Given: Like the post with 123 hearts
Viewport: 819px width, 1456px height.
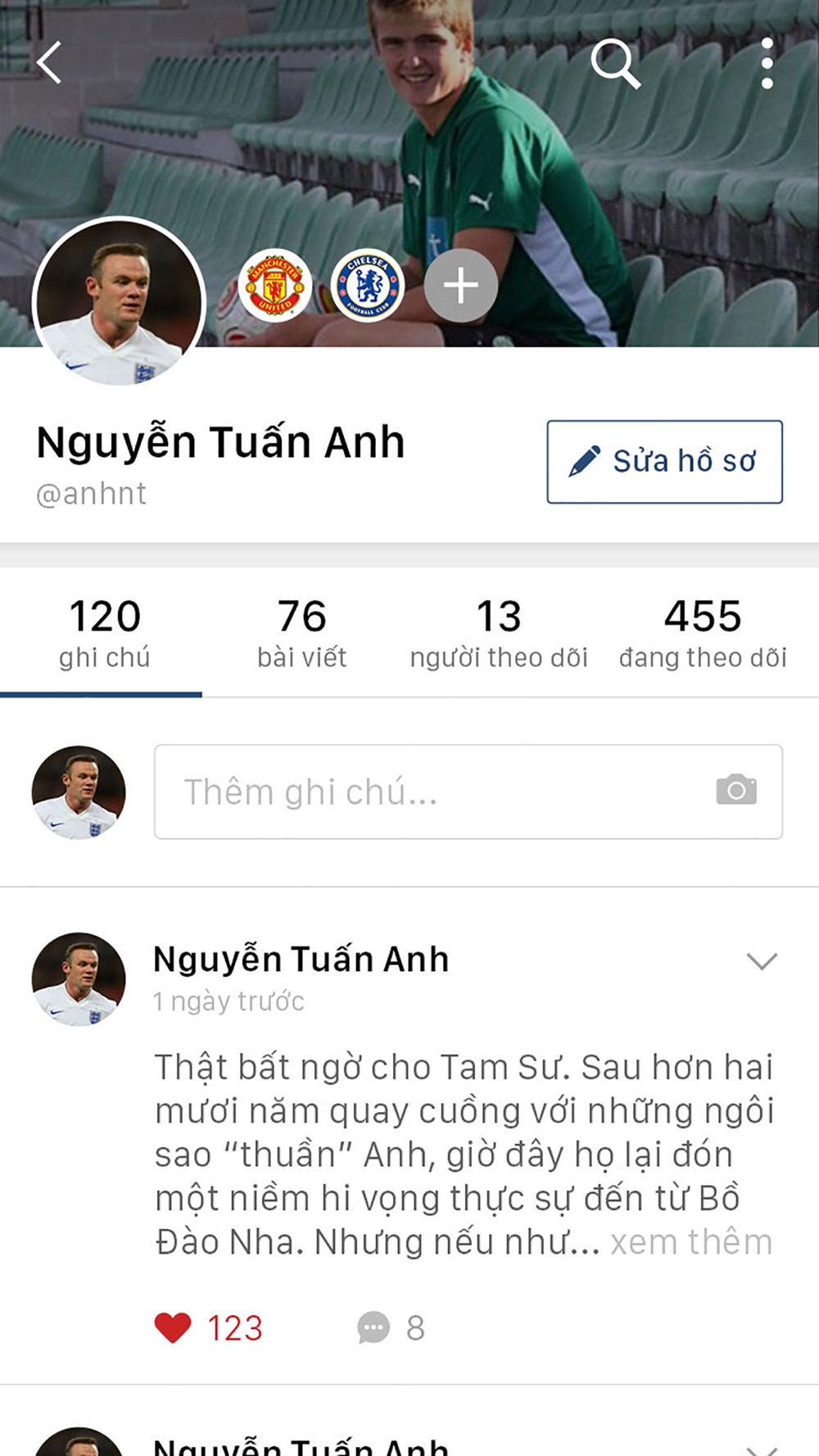Looking at the screenshot, I should pyautogui.click(x=209, y=1327).
